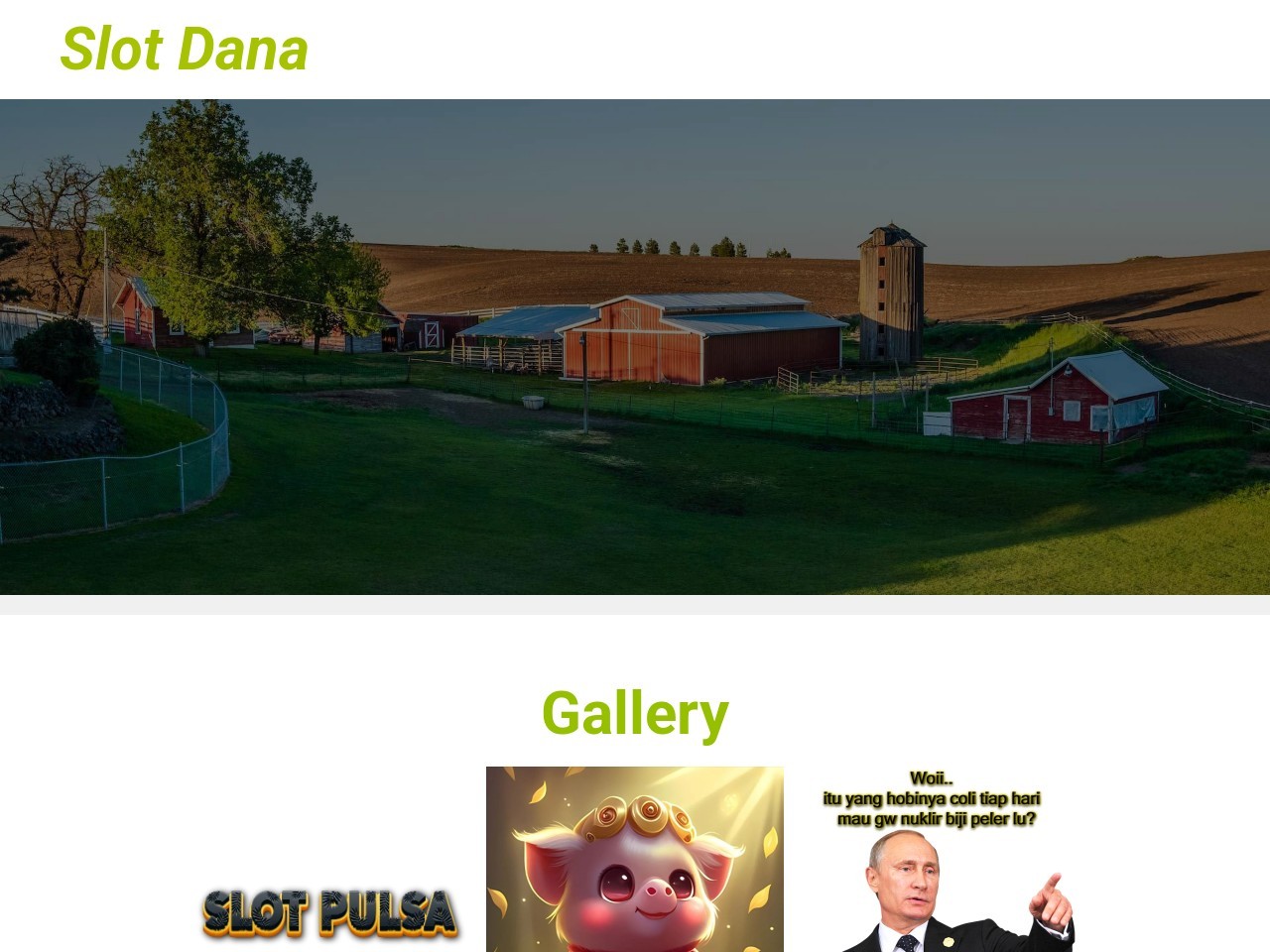Open the pointing man meme image
Viewport: 1270px width, 952px height.
(x=933, y=861)
